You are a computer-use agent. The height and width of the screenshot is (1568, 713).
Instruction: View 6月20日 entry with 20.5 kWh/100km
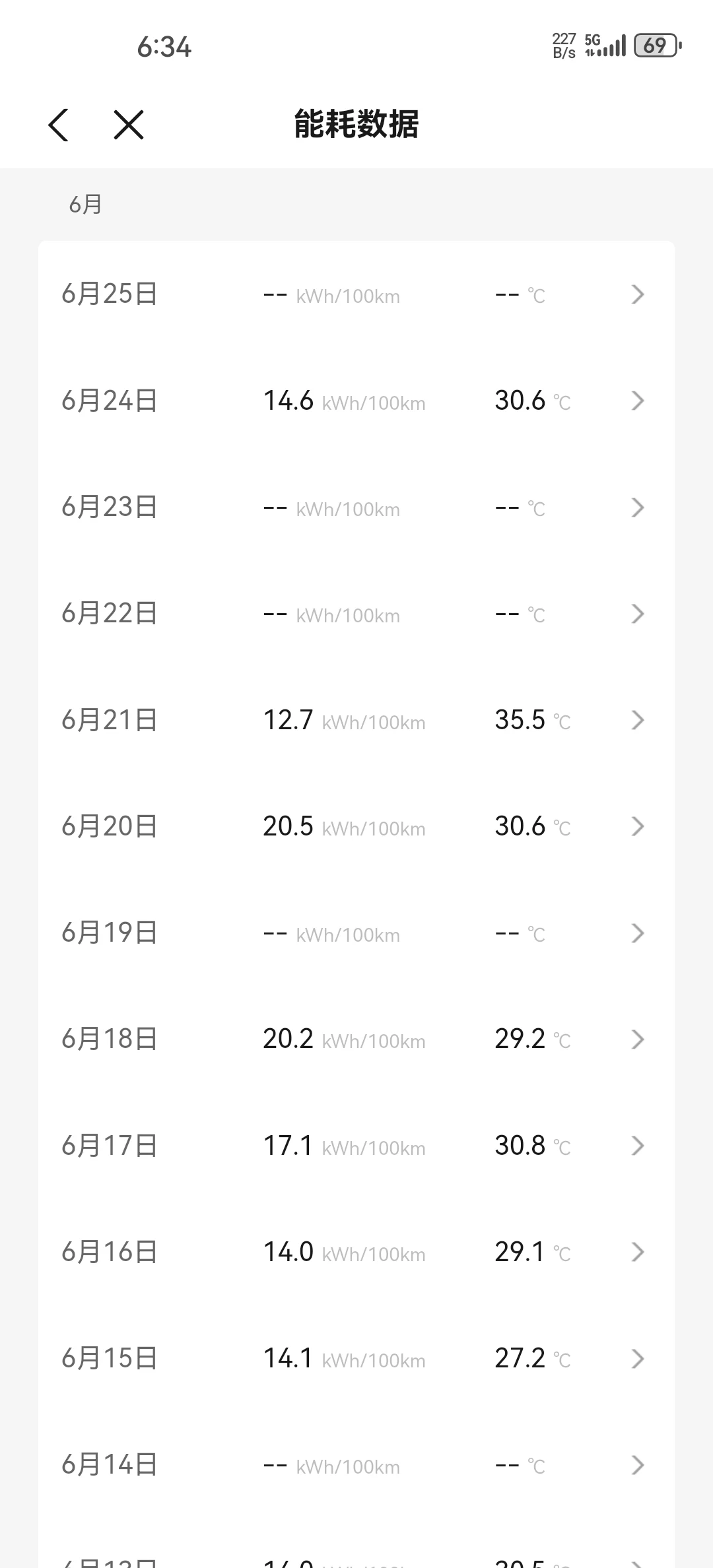coord(356,826)
